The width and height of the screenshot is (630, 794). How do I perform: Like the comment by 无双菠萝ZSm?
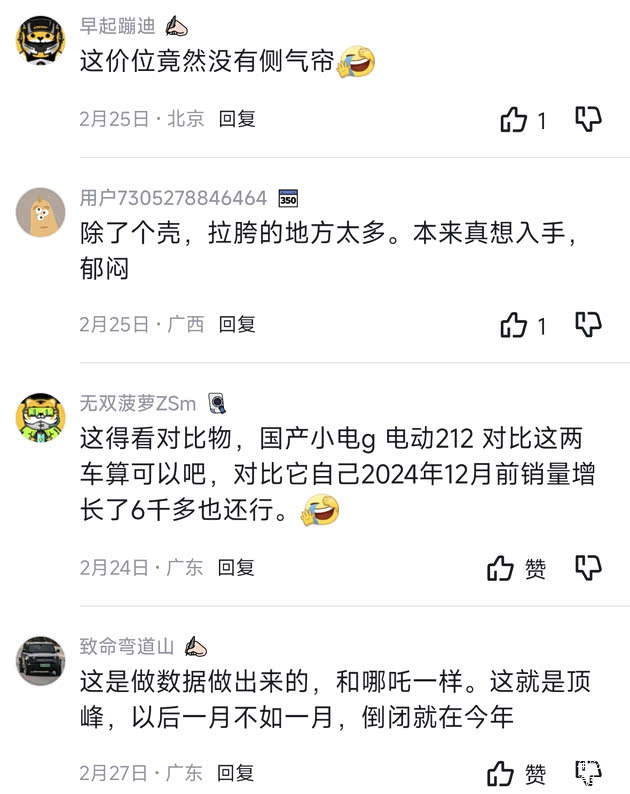501,569
